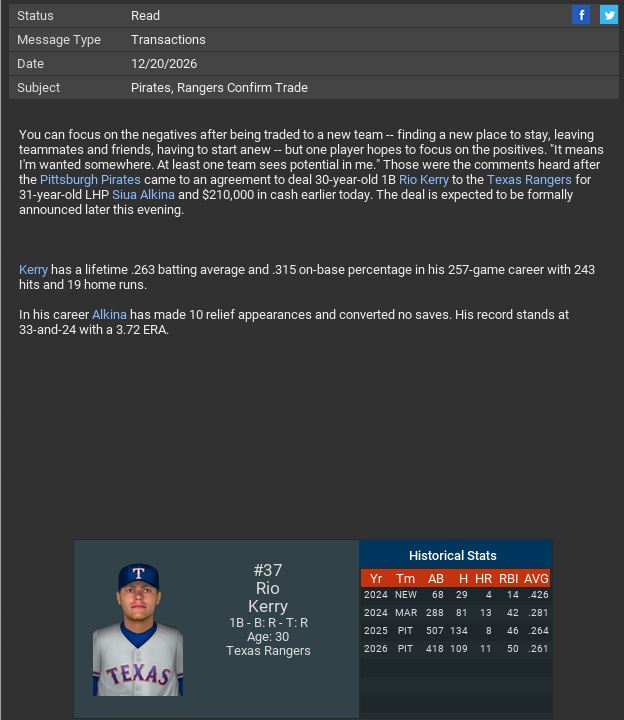The image size is (624, 720).
Task: Tap the Kerry link beside lifetime batting average
Action: [x=33, y=270]
